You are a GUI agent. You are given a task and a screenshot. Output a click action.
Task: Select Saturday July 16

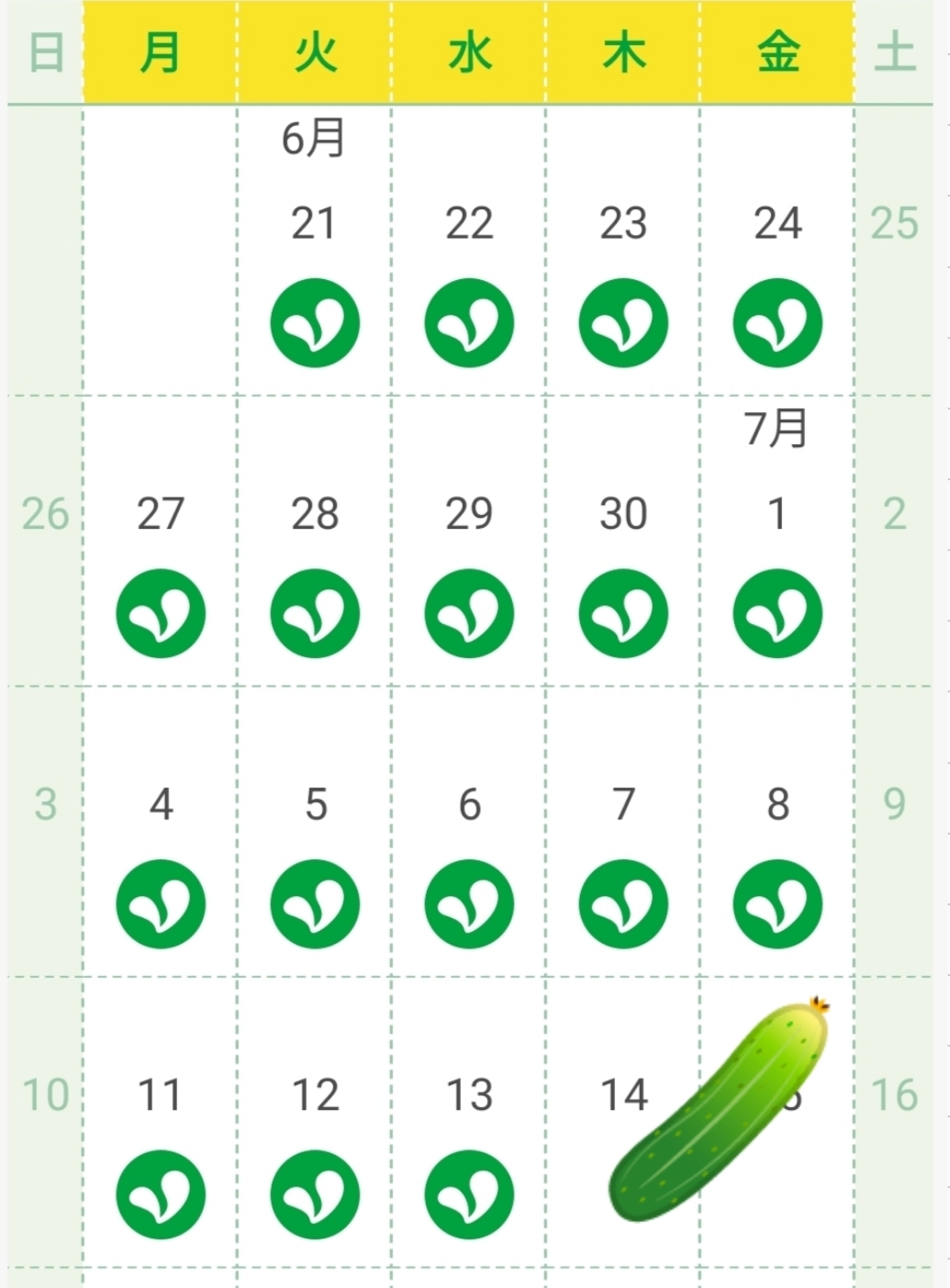(894, 1122)
